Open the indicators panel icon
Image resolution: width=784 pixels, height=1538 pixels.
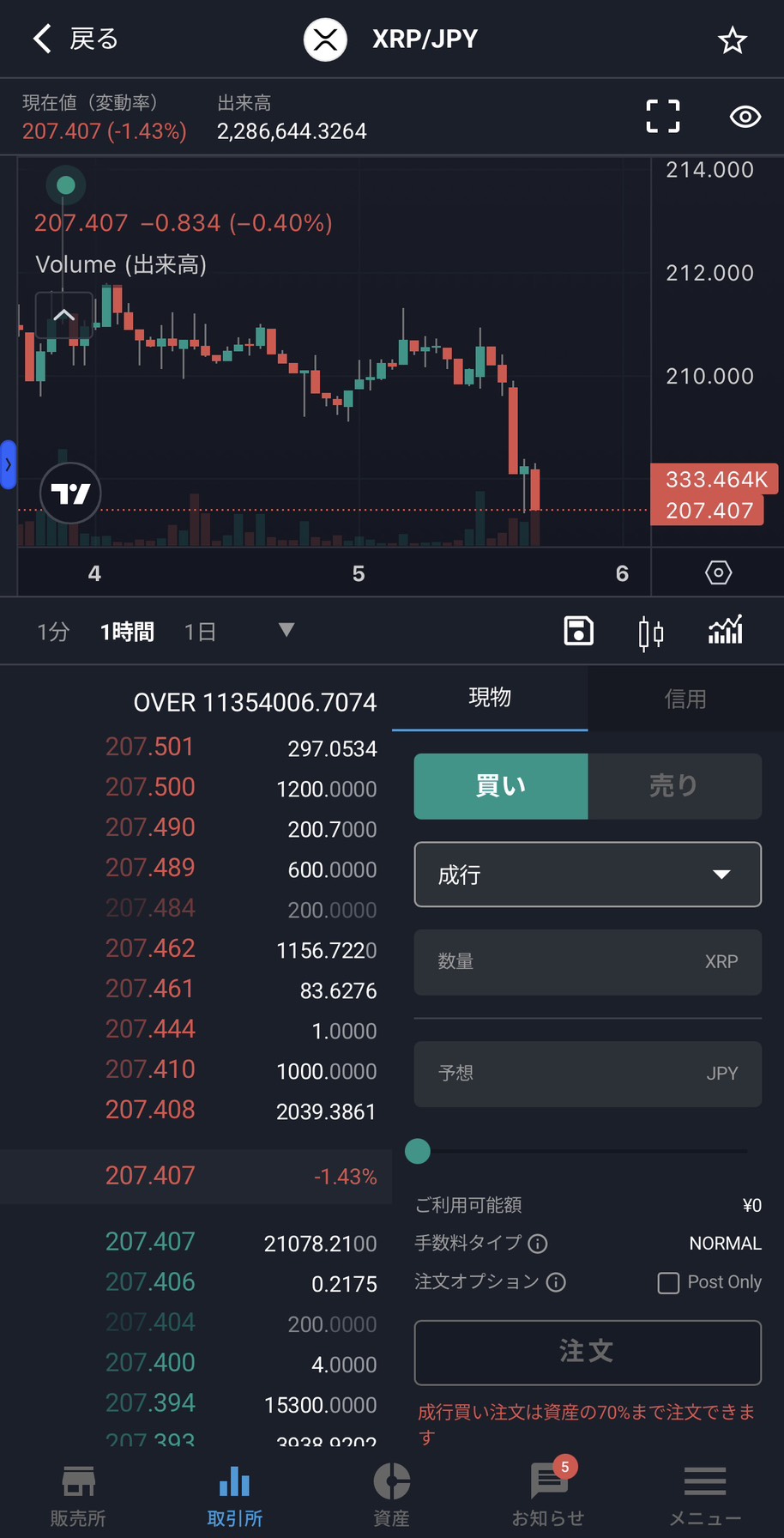coord(725,631)
